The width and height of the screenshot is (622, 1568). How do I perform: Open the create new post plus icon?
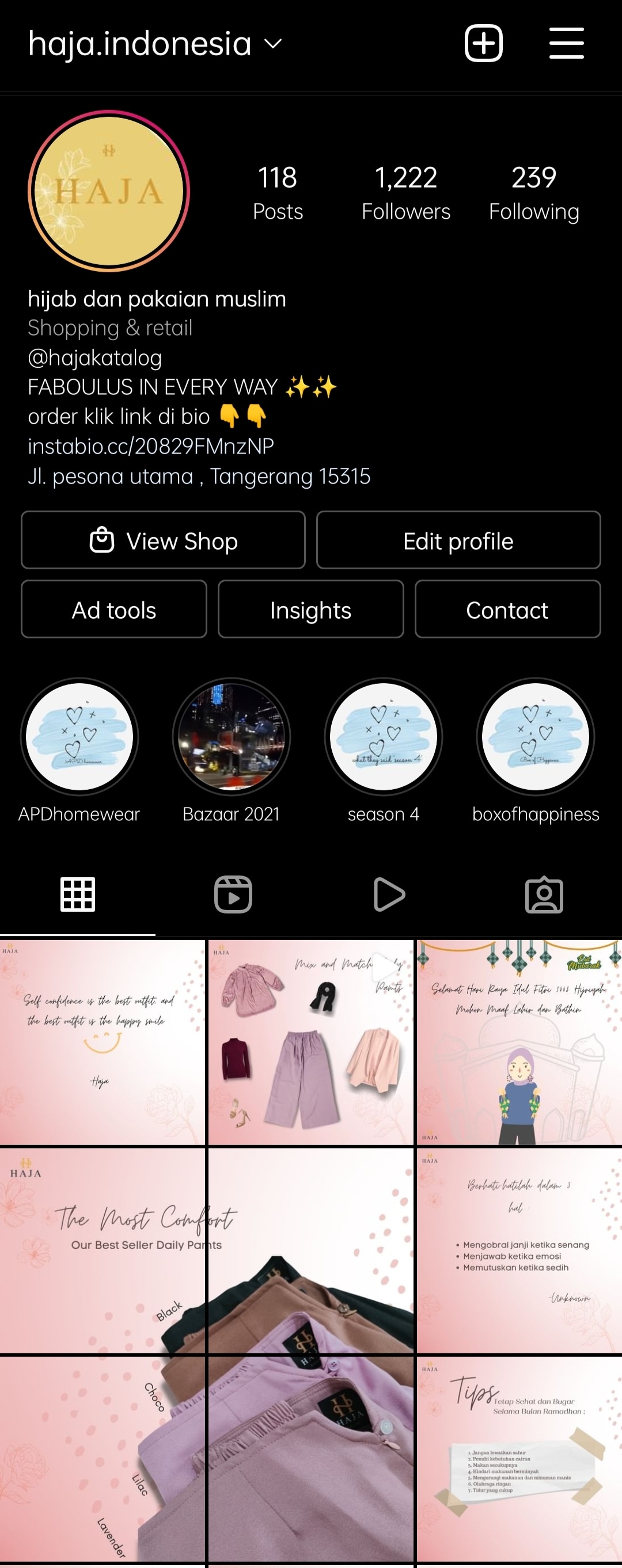coord(484,43)
